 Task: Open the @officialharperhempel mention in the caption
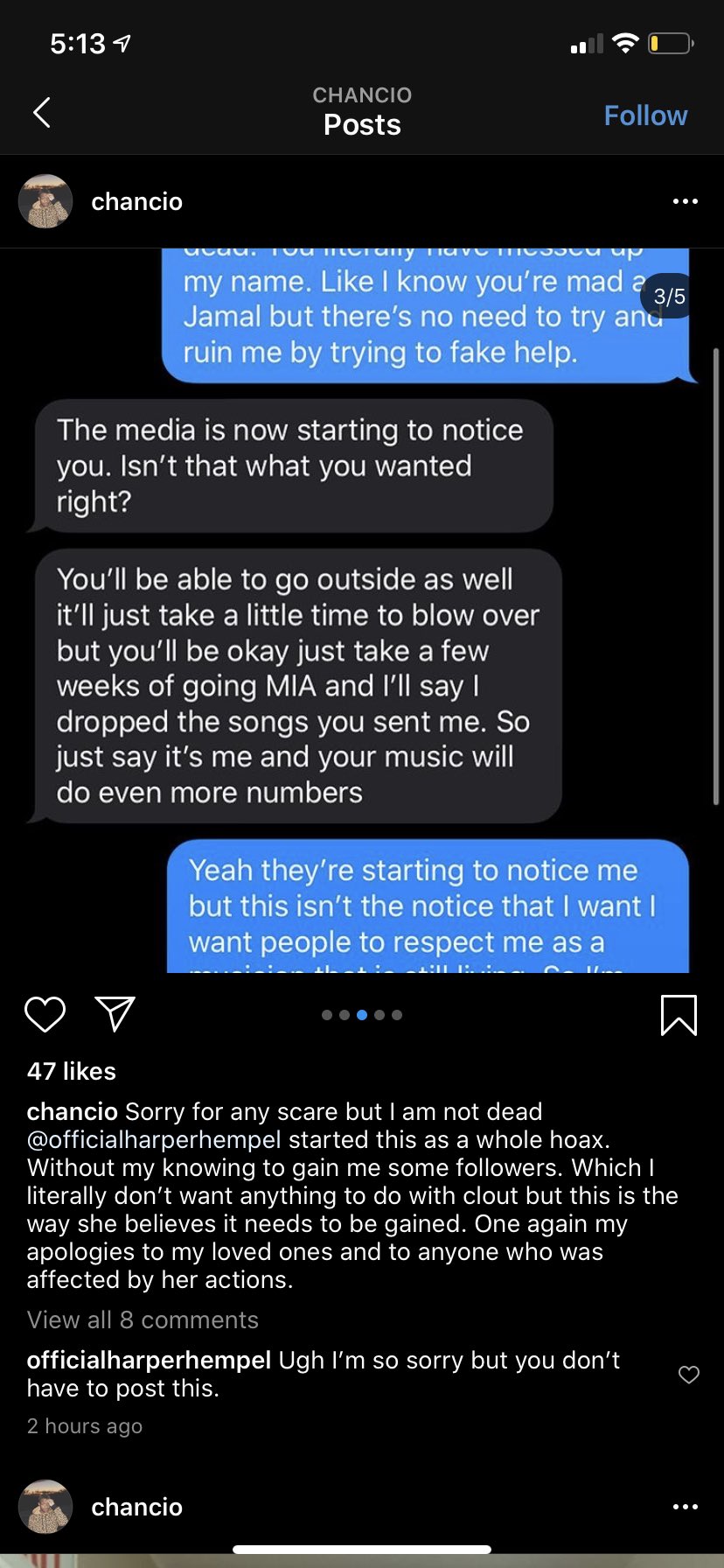pos(154,1139)
